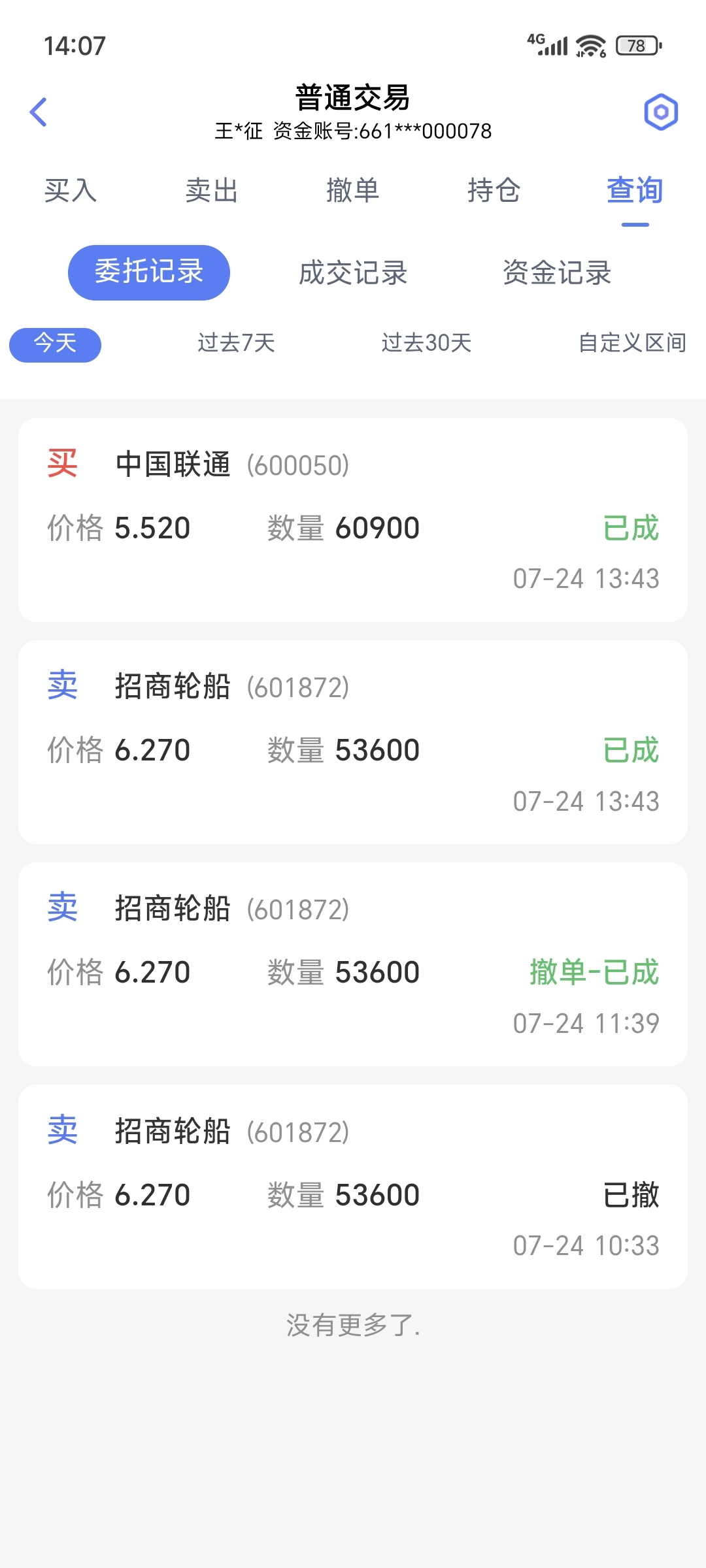Open the hexagon settings icon
Viewport: 706px width, 1568px height.
pyautogui.click(x=661, y=112)
